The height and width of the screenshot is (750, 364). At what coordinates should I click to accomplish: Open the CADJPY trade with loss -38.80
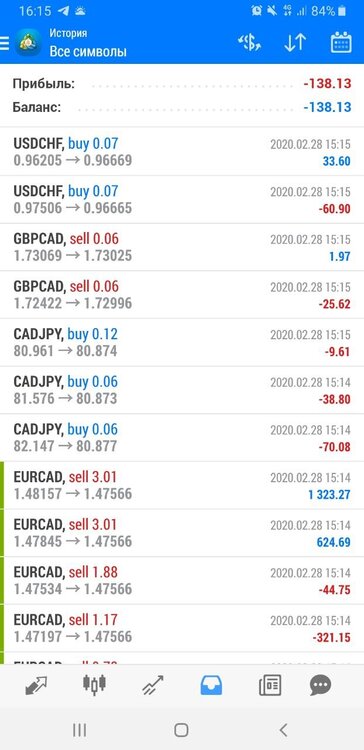(x=182, y=390)
